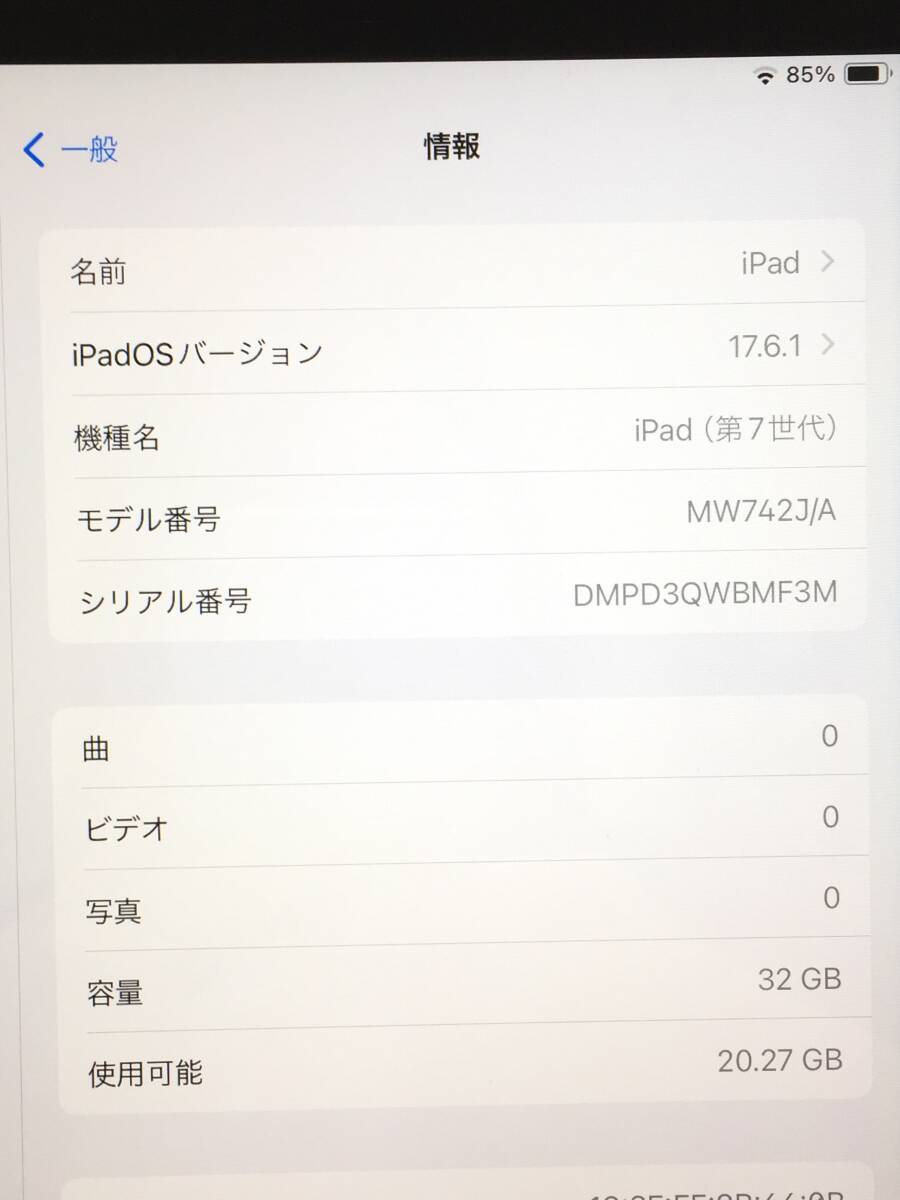Go back to the 一般 settings
This screenshot has width=900, height=1200.
70,150
